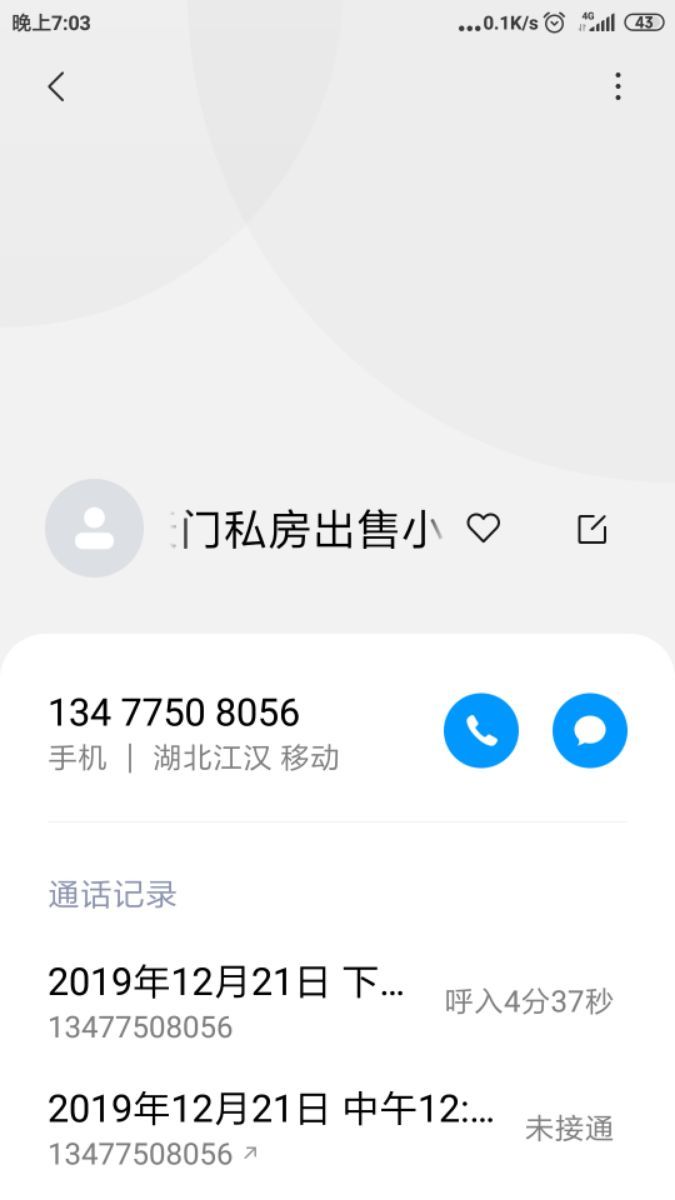Call 134 7750 8056
675x1200 pixels.
coord(481,731)
